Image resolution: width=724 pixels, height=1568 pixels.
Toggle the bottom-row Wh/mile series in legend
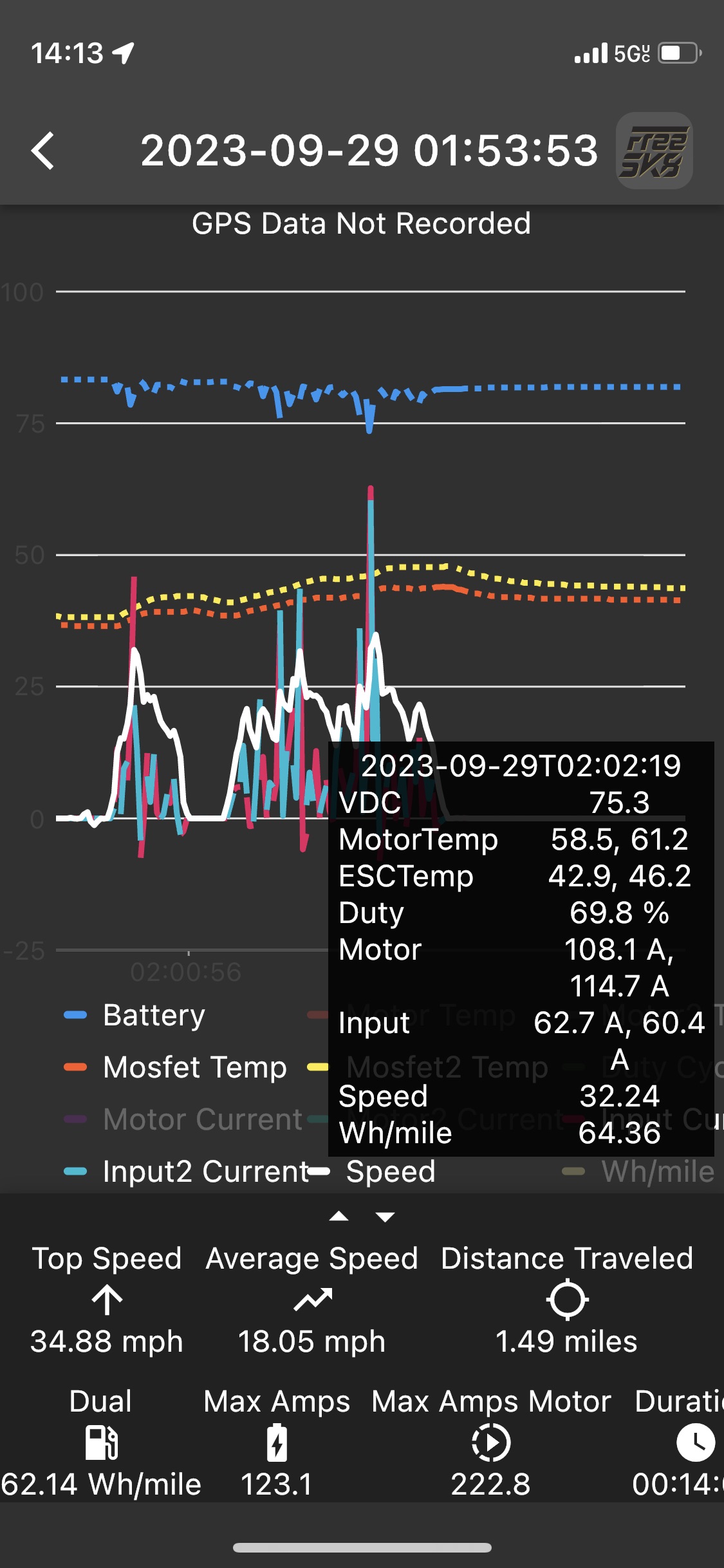[638, 1171]
